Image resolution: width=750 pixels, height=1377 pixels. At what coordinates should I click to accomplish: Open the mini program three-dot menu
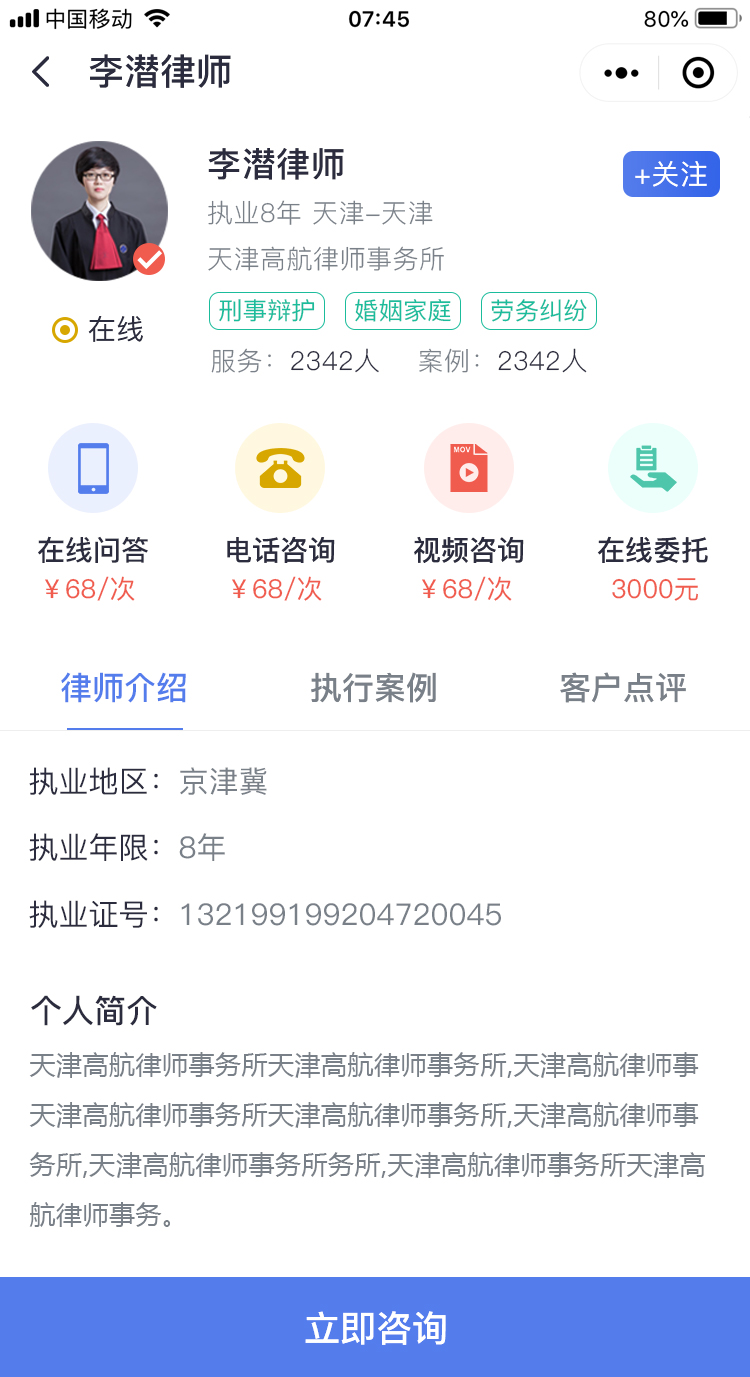click(x=621, y=73)
